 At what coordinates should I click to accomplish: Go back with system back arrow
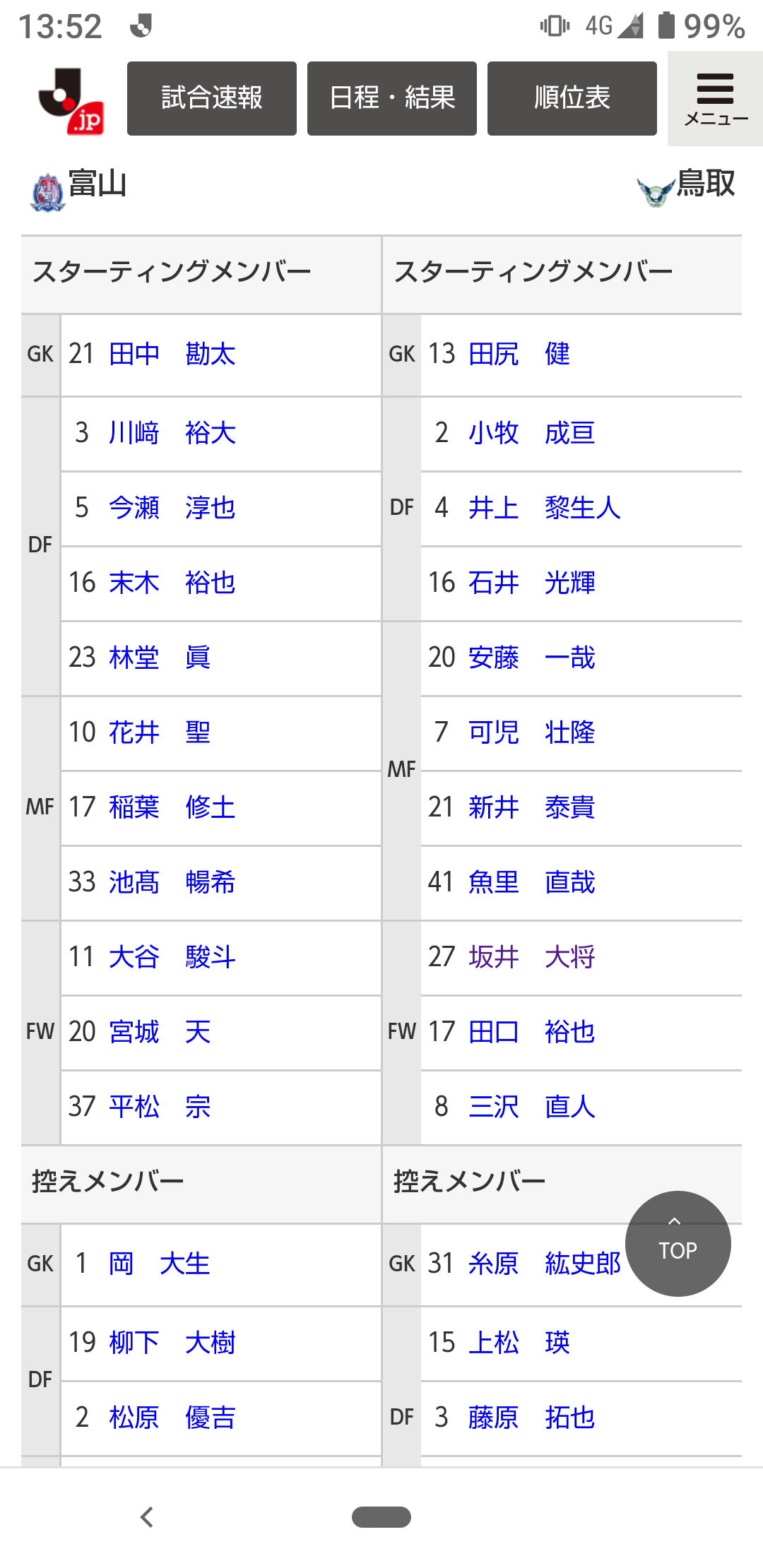147,1516
